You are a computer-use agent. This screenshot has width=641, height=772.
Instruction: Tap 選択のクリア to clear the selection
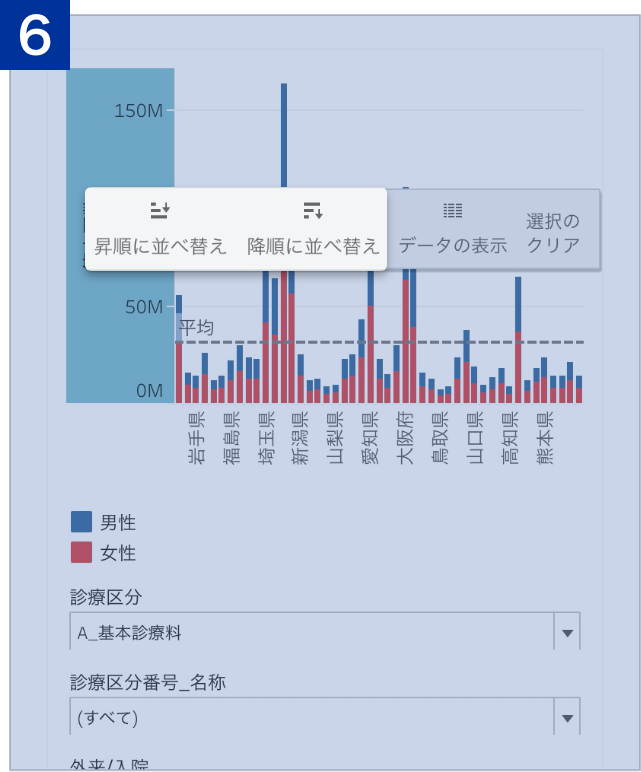(553, 232)
